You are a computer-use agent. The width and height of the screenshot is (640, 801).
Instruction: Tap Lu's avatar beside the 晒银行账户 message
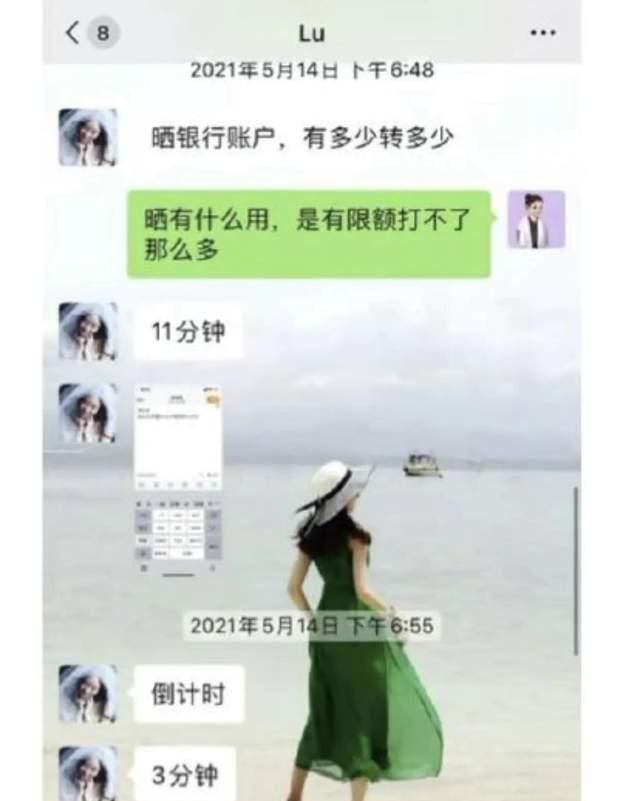(88, 137)
